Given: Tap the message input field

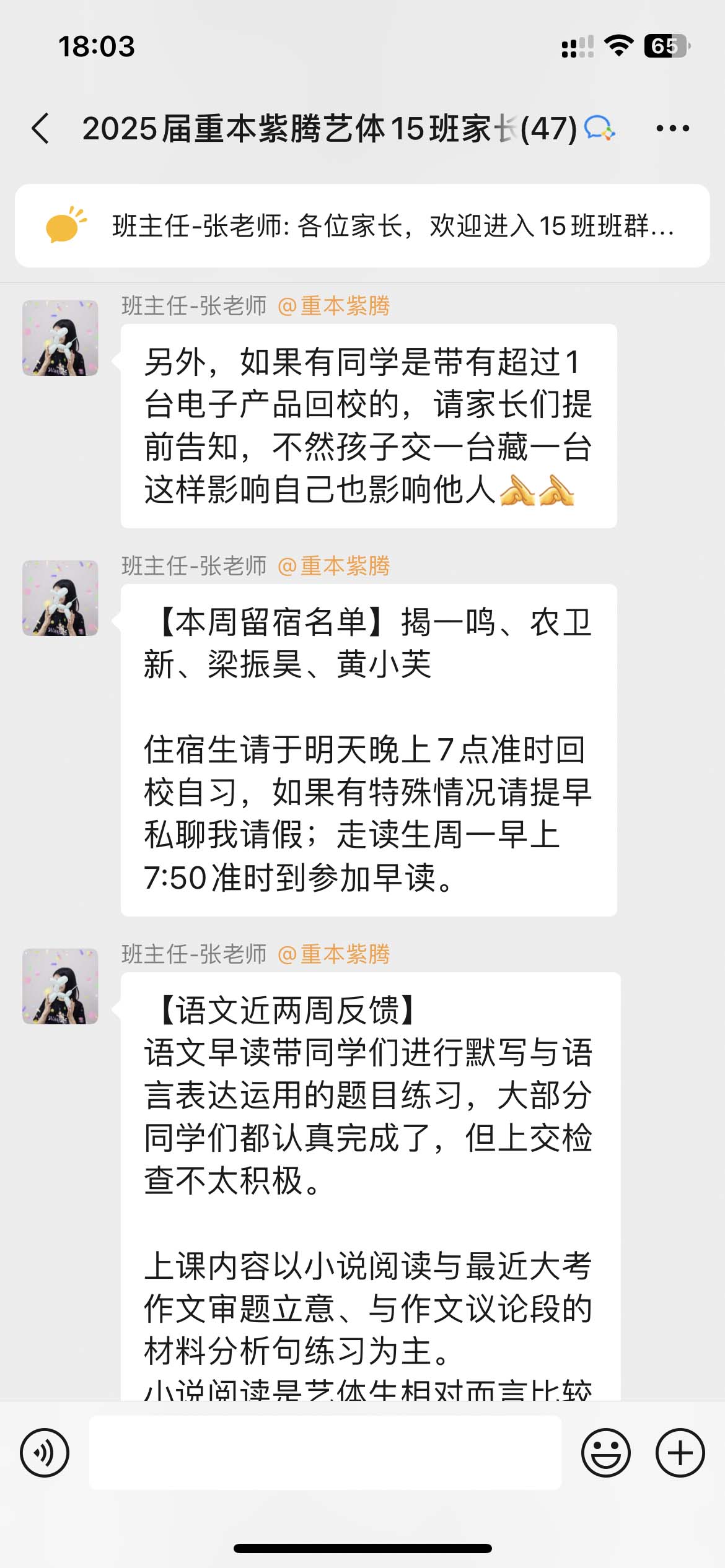Looking at the screenshot, I should pos(325,1453).
